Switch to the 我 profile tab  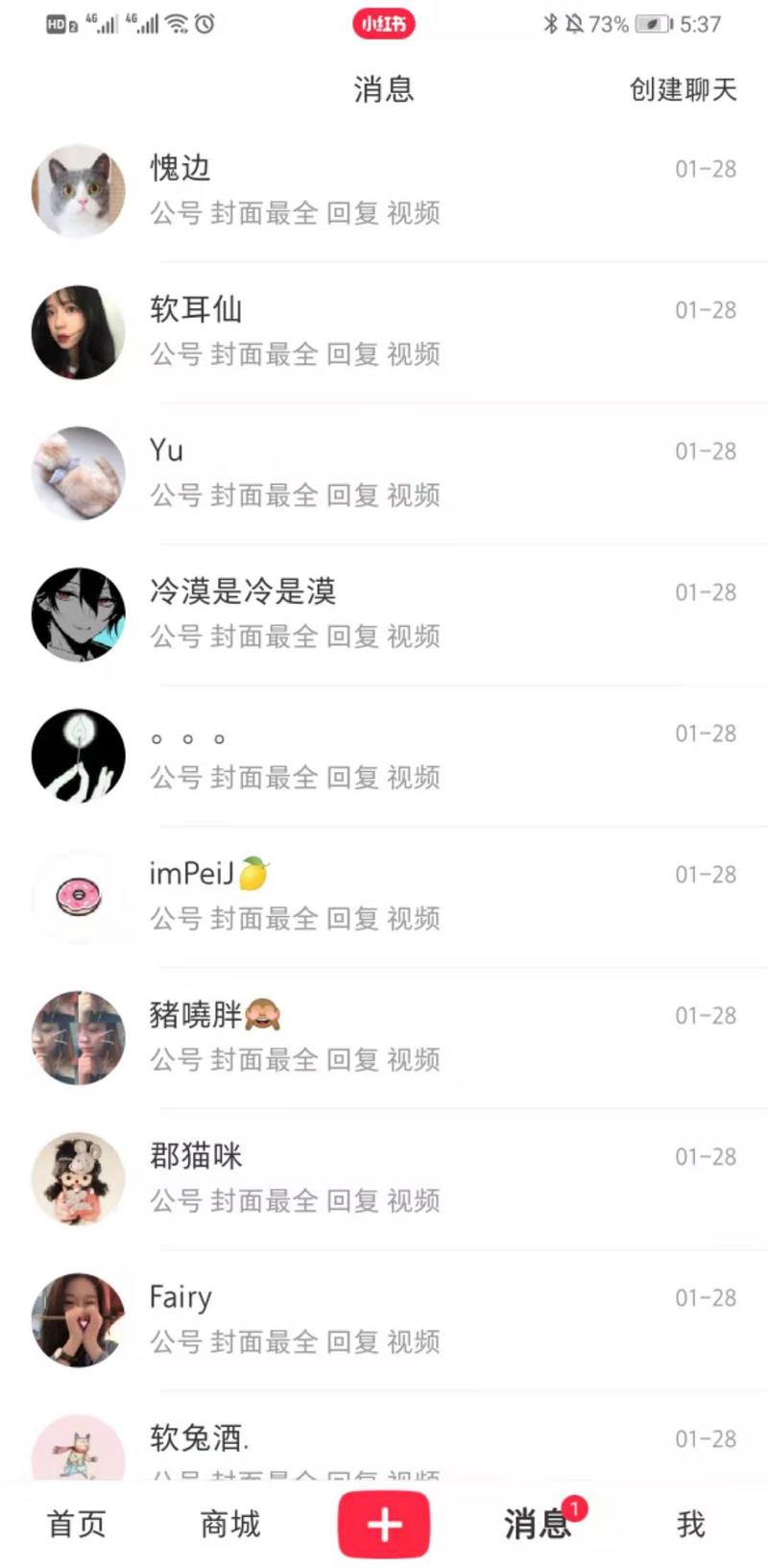click(x=691, y=1524)
